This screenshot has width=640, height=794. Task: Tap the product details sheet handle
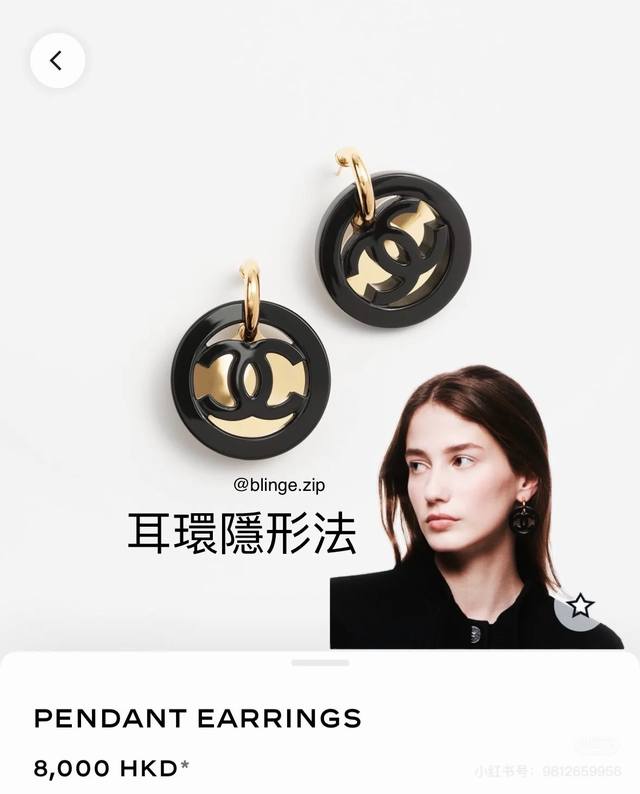click(320, 663)
